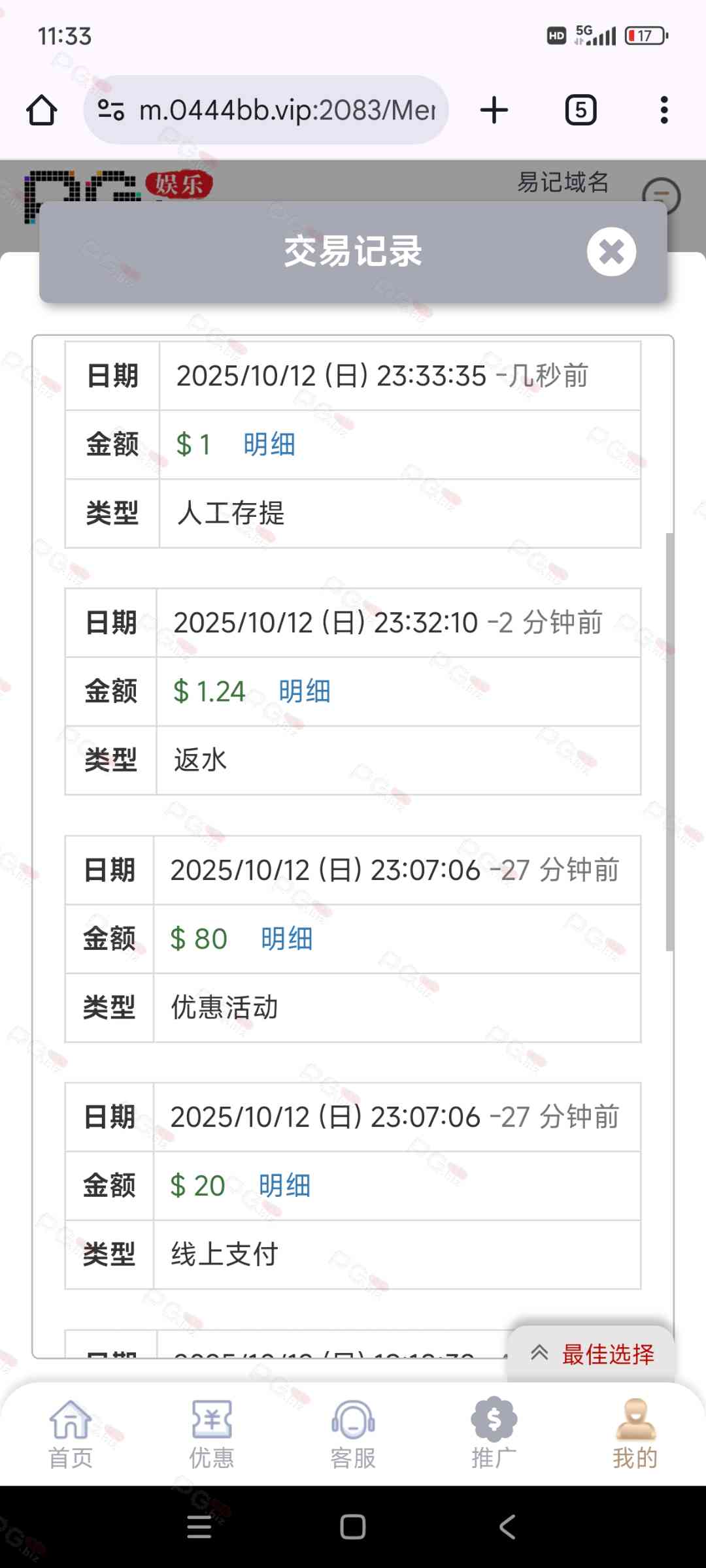Screen dimensions: 706x1568
Task: Open the browser overflow menu
Action: [x=664, y=110]
